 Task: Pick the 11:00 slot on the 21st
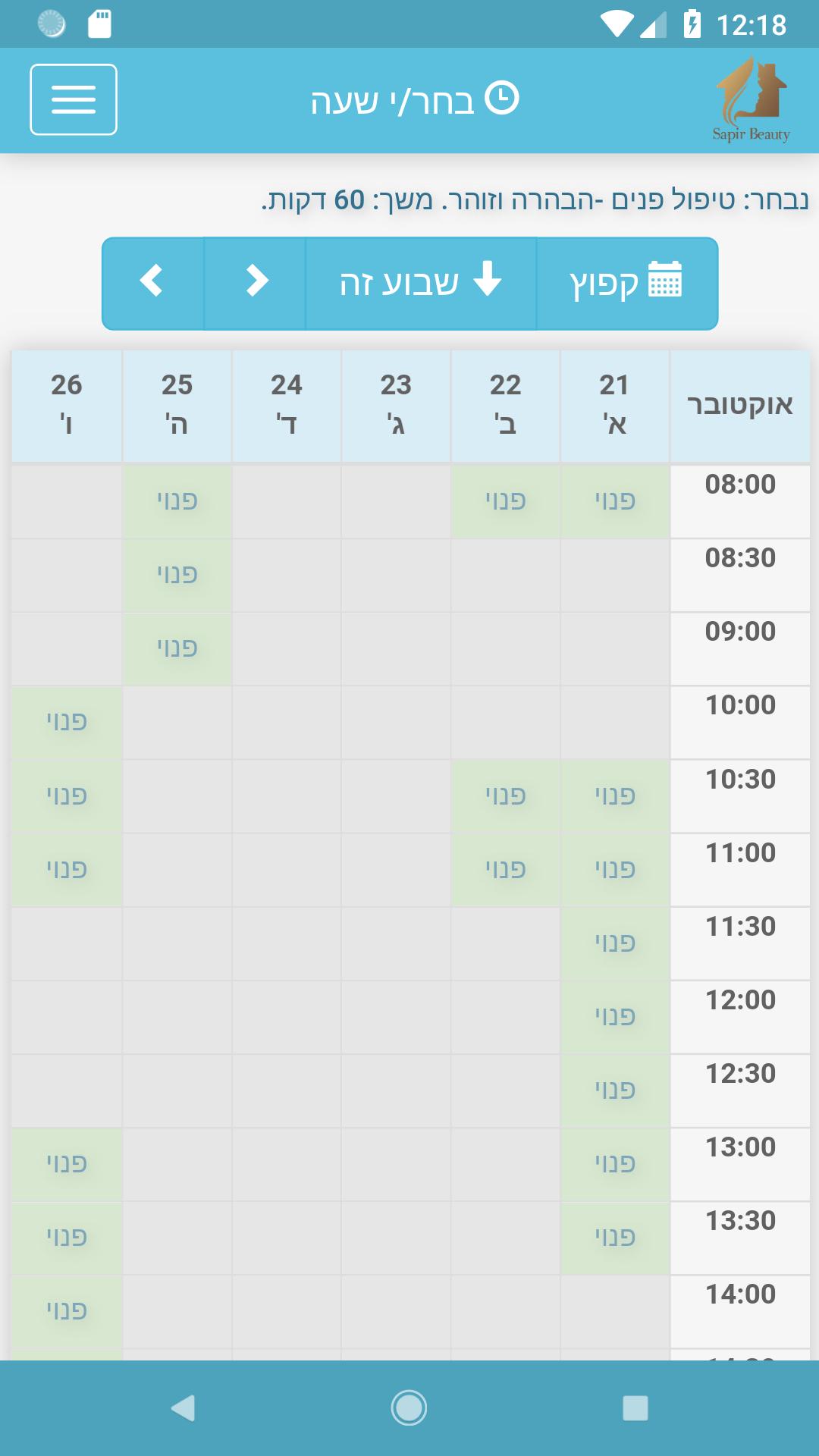pyautogui.click(x=615, y=869)
